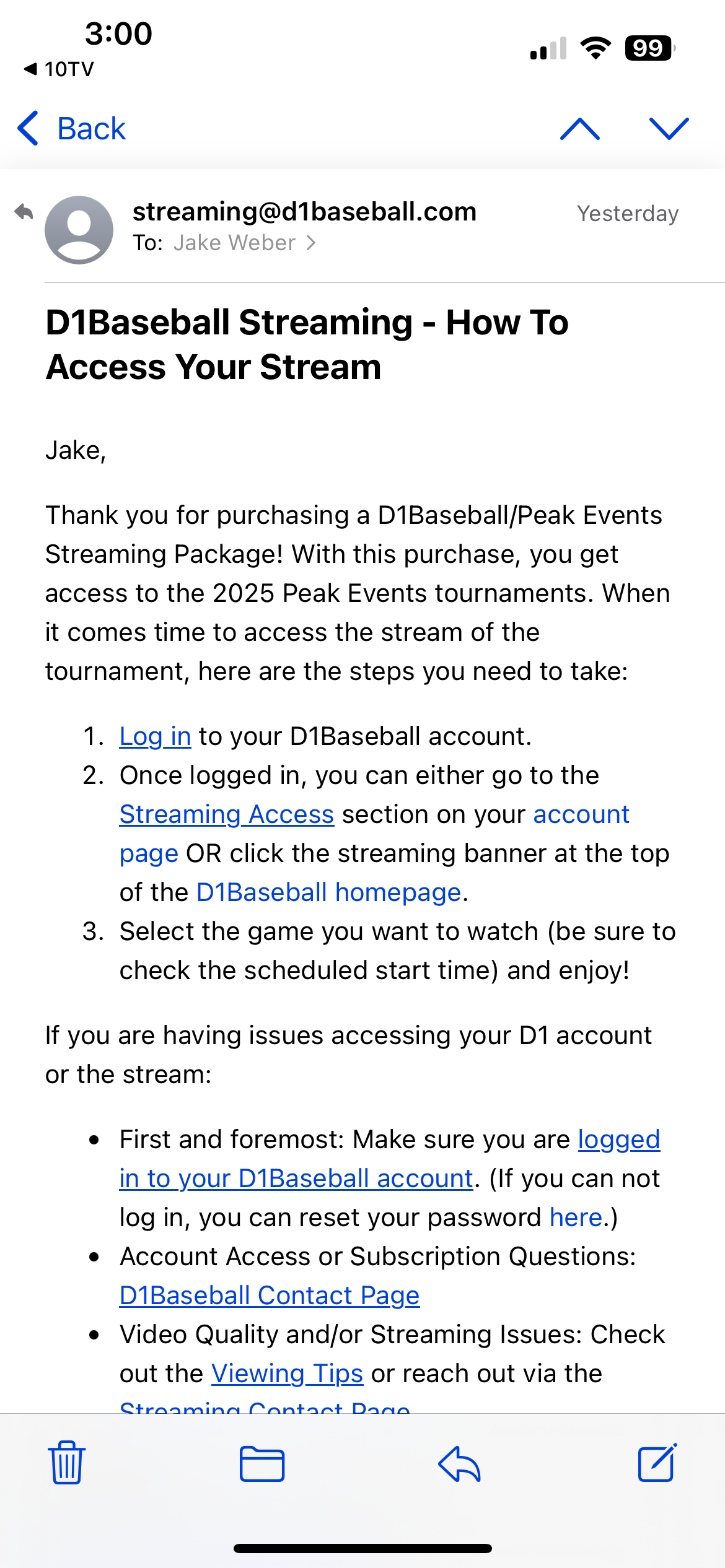The image size is (725, 1568).
Task: View the streaming@d1baseball.com sender contact
Action: coord(304,212)
